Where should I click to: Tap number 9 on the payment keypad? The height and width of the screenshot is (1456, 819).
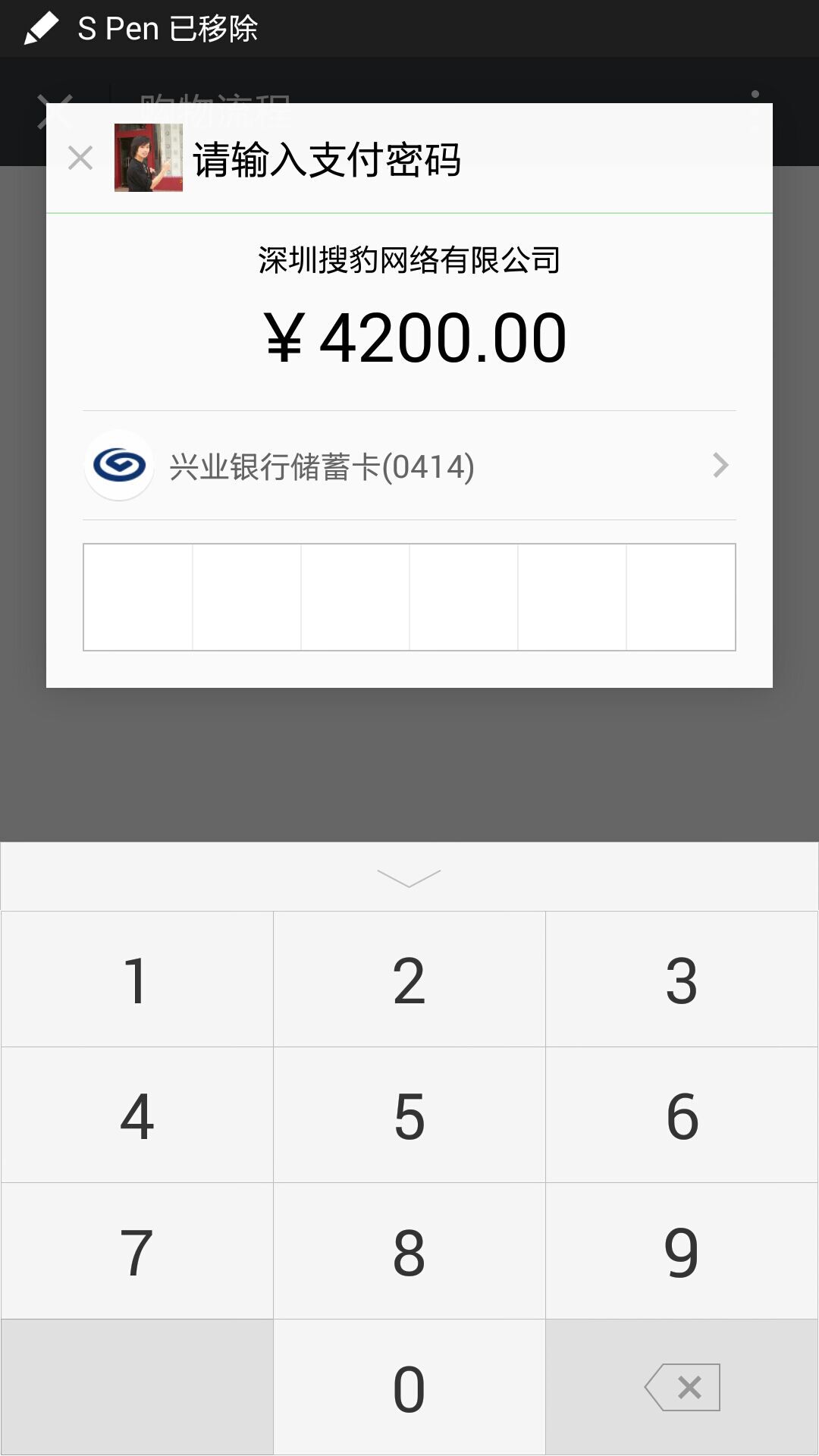tap(682, 1251)
